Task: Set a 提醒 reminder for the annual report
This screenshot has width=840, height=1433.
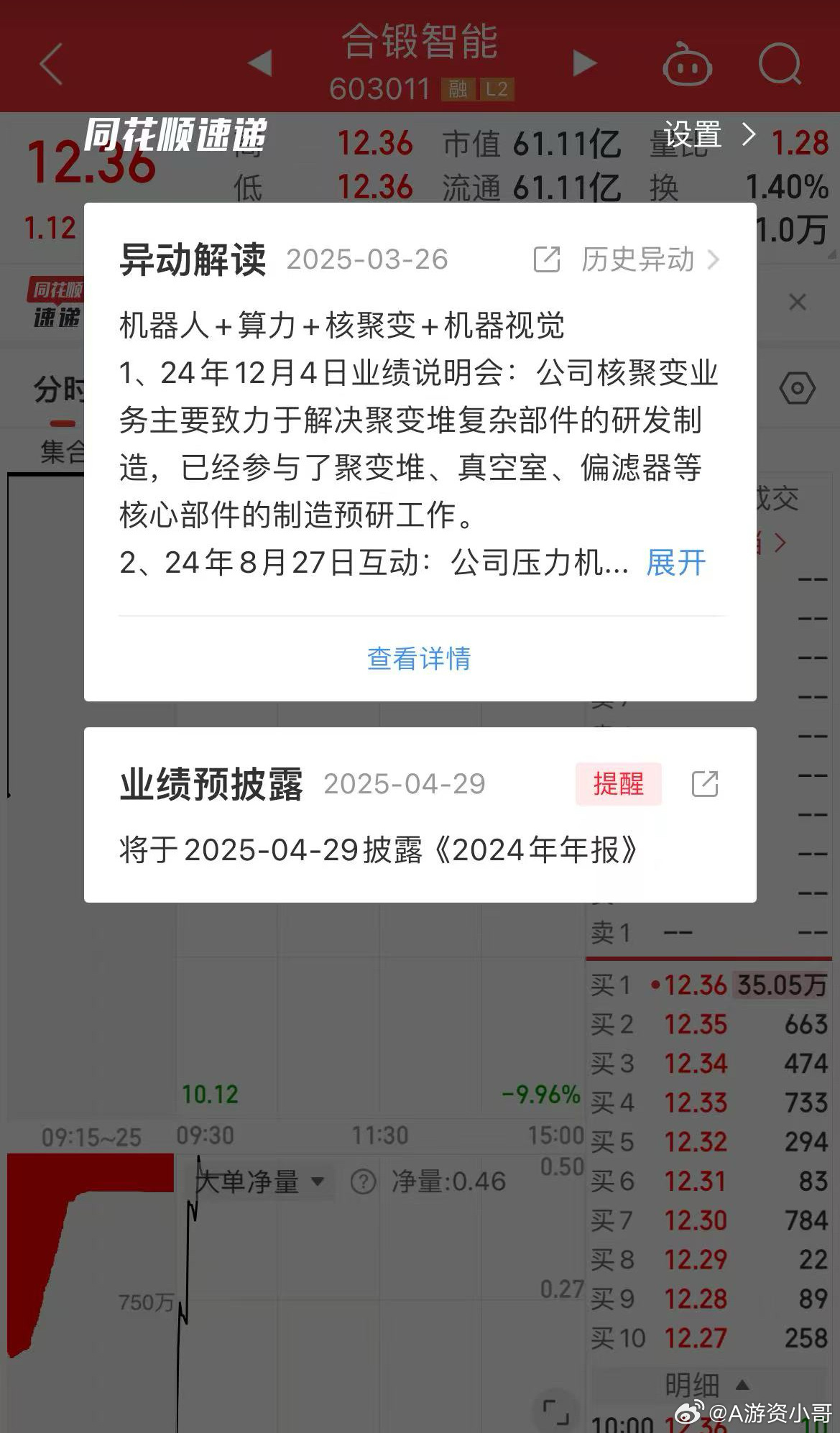Action: pos(619,783)
